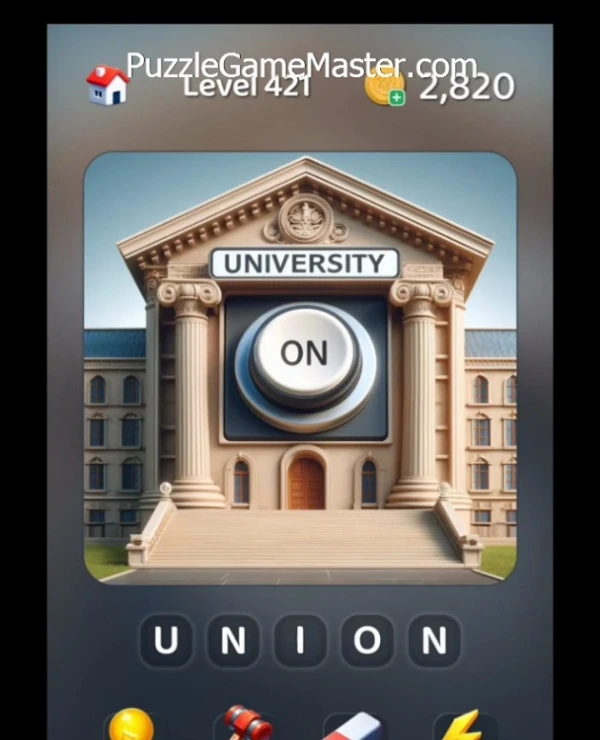Viewport: 600px width, 740px height.
Task: Tap the letter I tile
Action: pyautogui.click(x=300, y=641)
